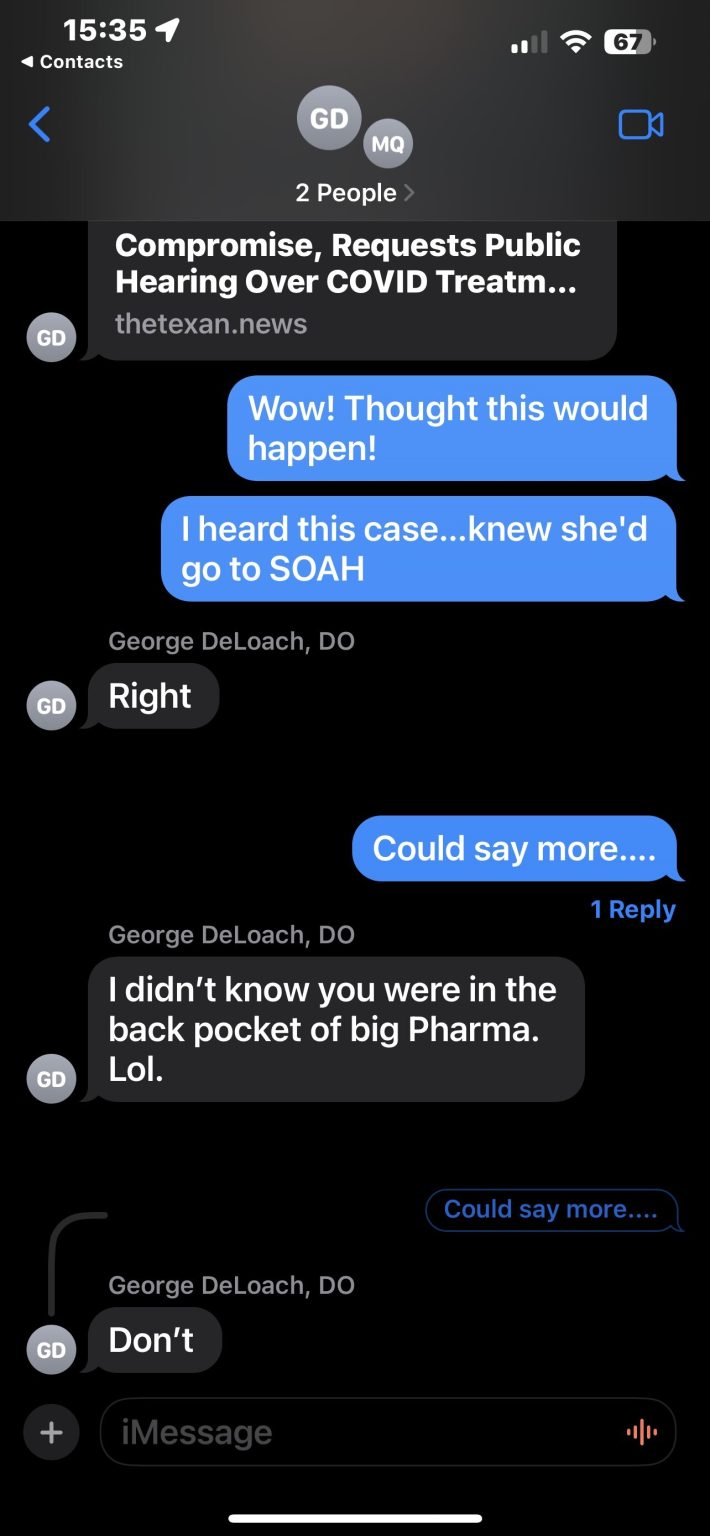Return to Contacts app
Screen dimensions: 710x1536
(x=72, y=62)
